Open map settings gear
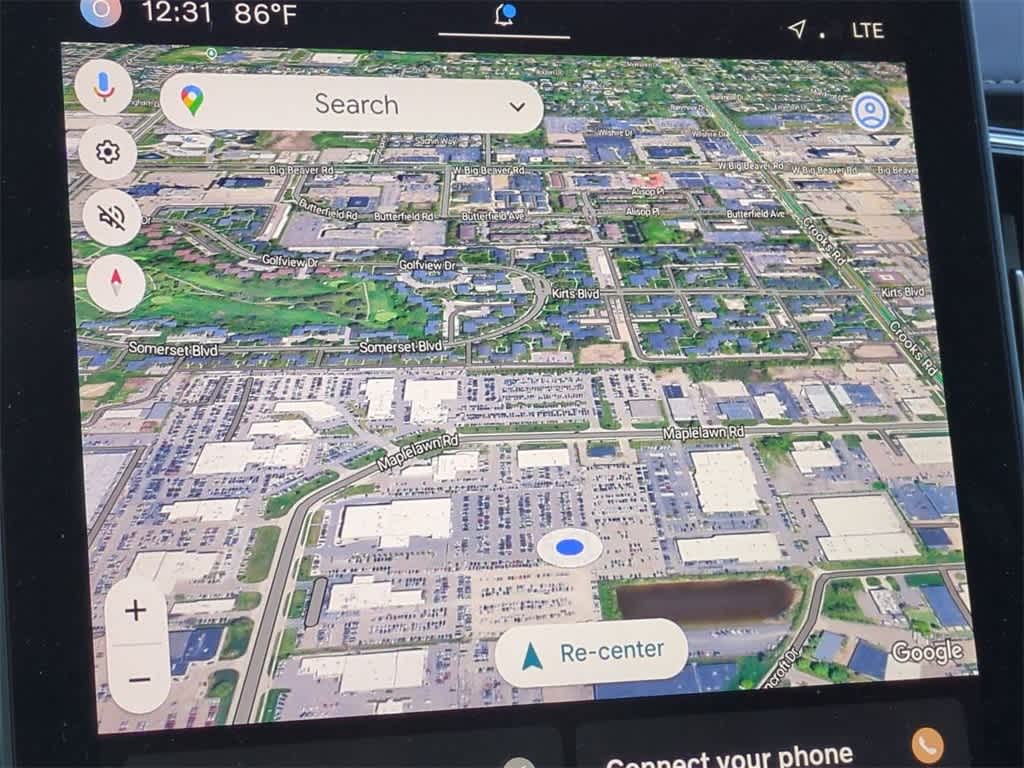This screenshot has height=768, width=1024. click(x=108, y=152)
